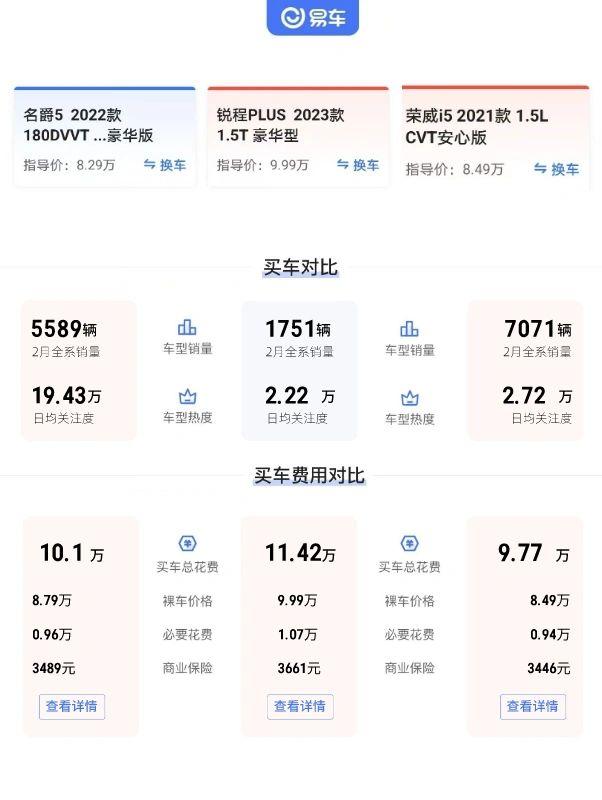Change the 锐程PLUS 2023款 car via 换车
This screenshot has height=800, width=602.
(x=358, y=165)
